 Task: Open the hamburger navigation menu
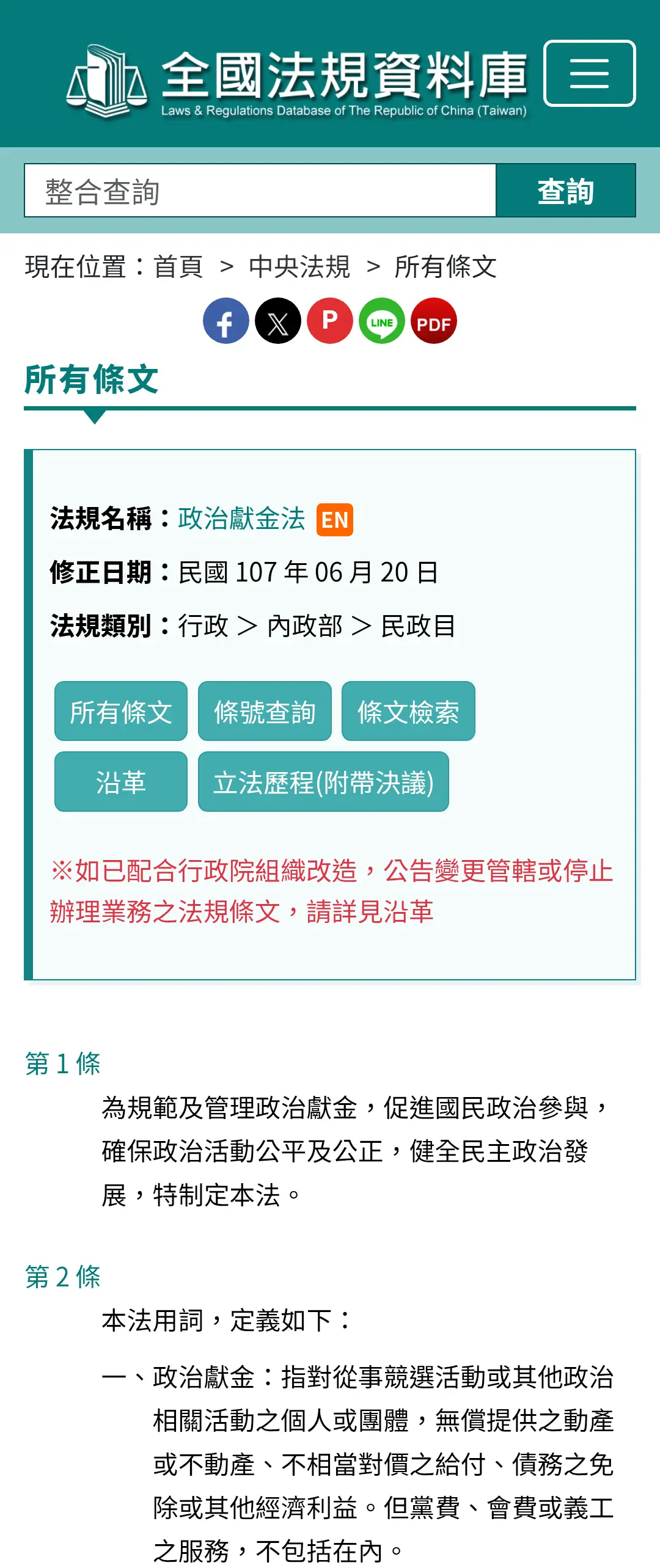(589, 73)
